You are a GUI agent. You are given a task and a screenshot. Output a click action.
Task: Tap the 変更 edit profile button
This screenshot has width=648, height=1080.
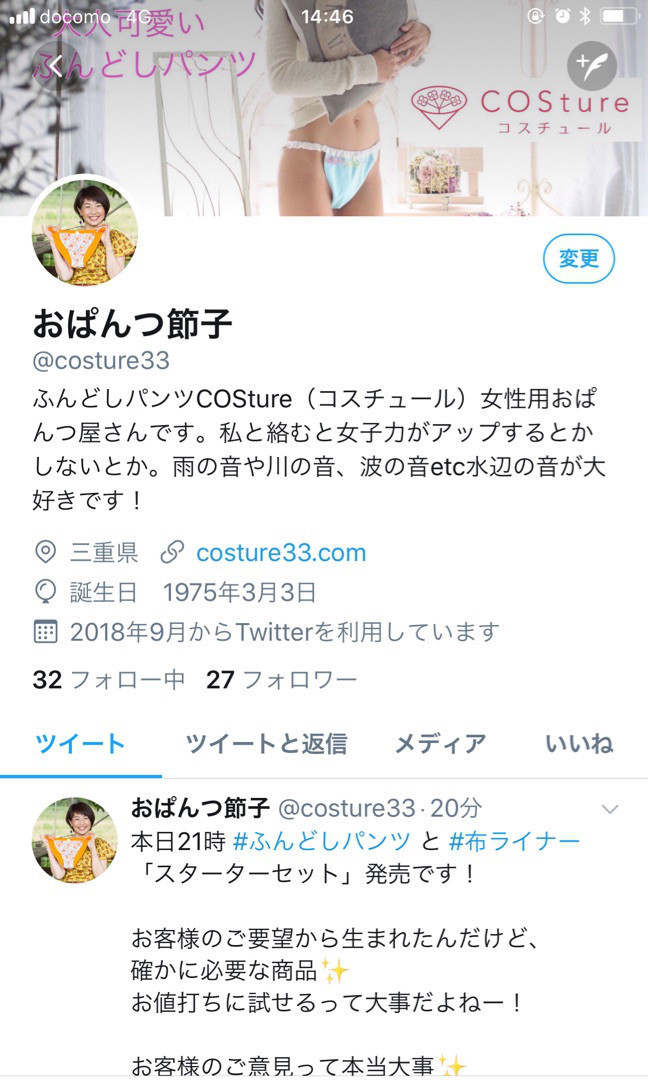(x=578, y=260)
